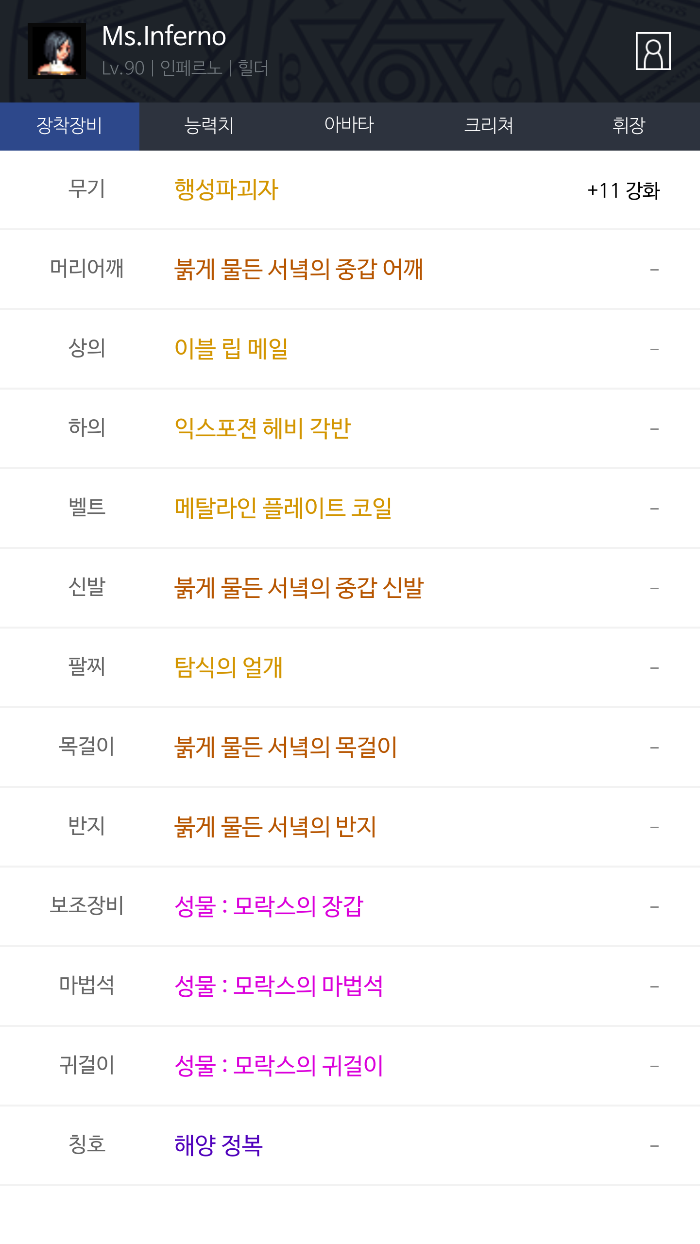View 익스포젼 헤비 각반 details
The height and width of the screenshot is (1244, 700).
(x=263, y=428)
